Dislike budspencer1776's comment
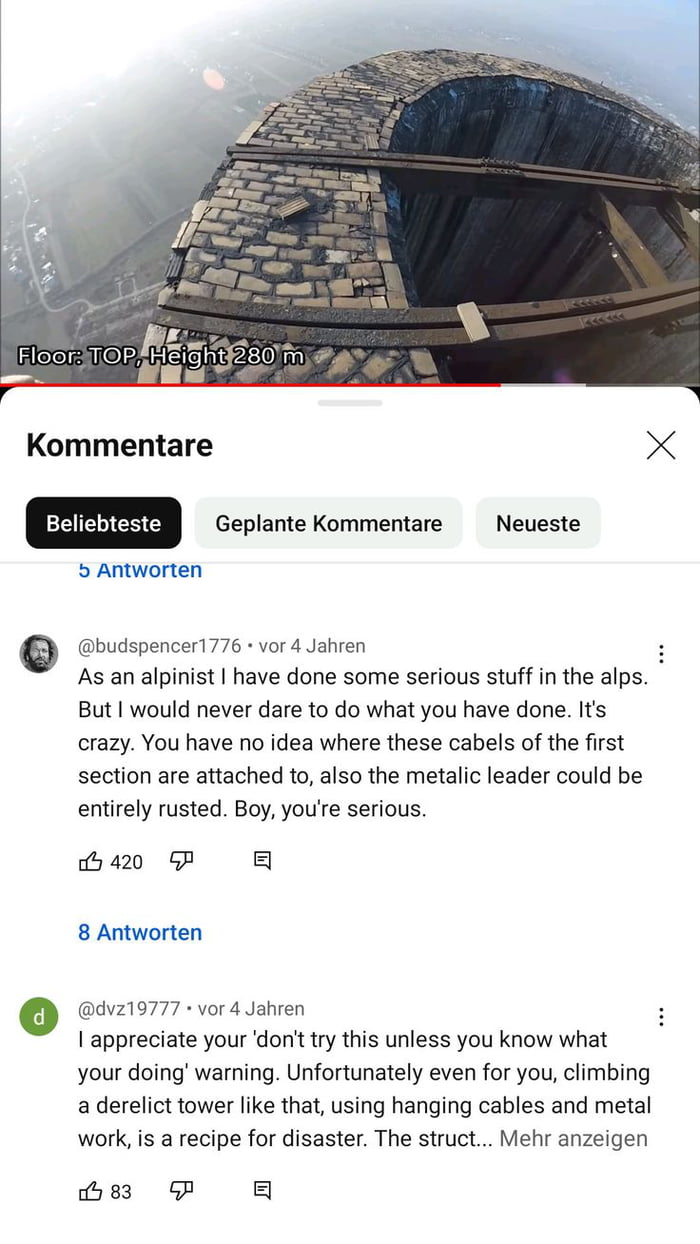Viewport: 700px width, 1244px height. click(x=181, y=861)
